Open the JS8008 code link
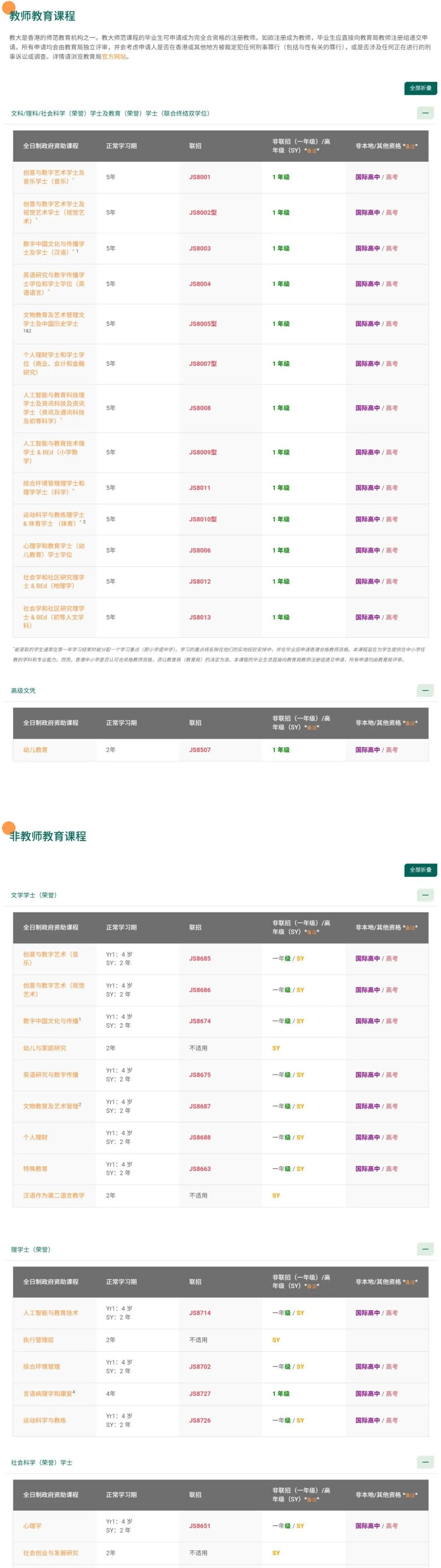441x1568 pixels. 199,408
